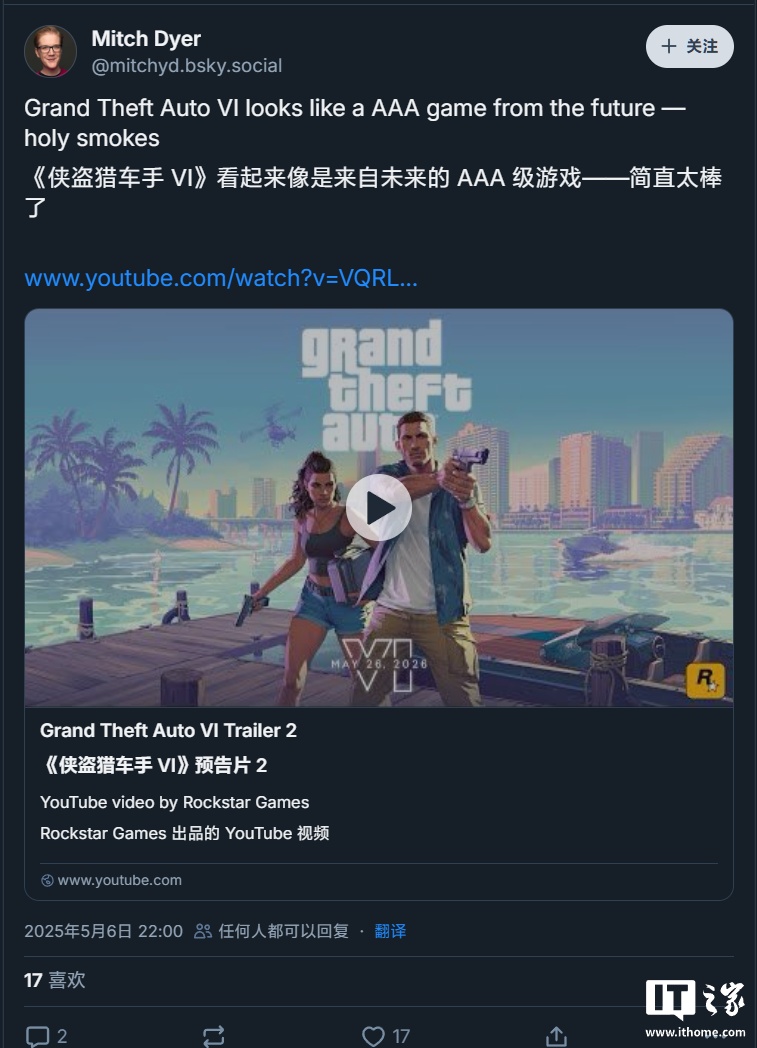Open the Grand Theft Auto VI Trailer 2 card
The height and width of the screenshot is (1048, 757).
(168, 731)
